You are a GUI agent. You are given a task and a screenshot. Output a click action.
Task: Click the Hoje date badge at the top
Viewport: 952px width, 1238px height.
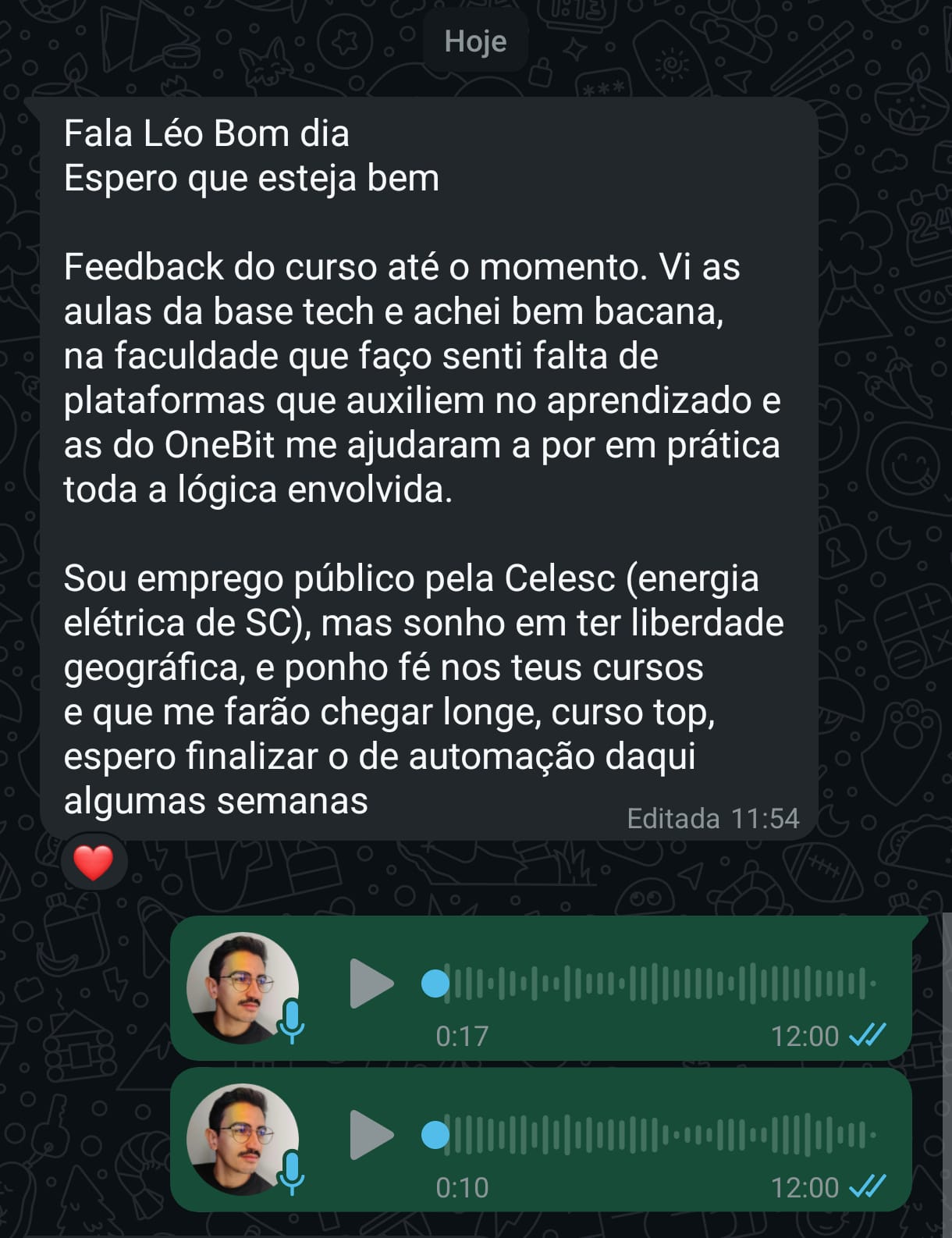474,42
